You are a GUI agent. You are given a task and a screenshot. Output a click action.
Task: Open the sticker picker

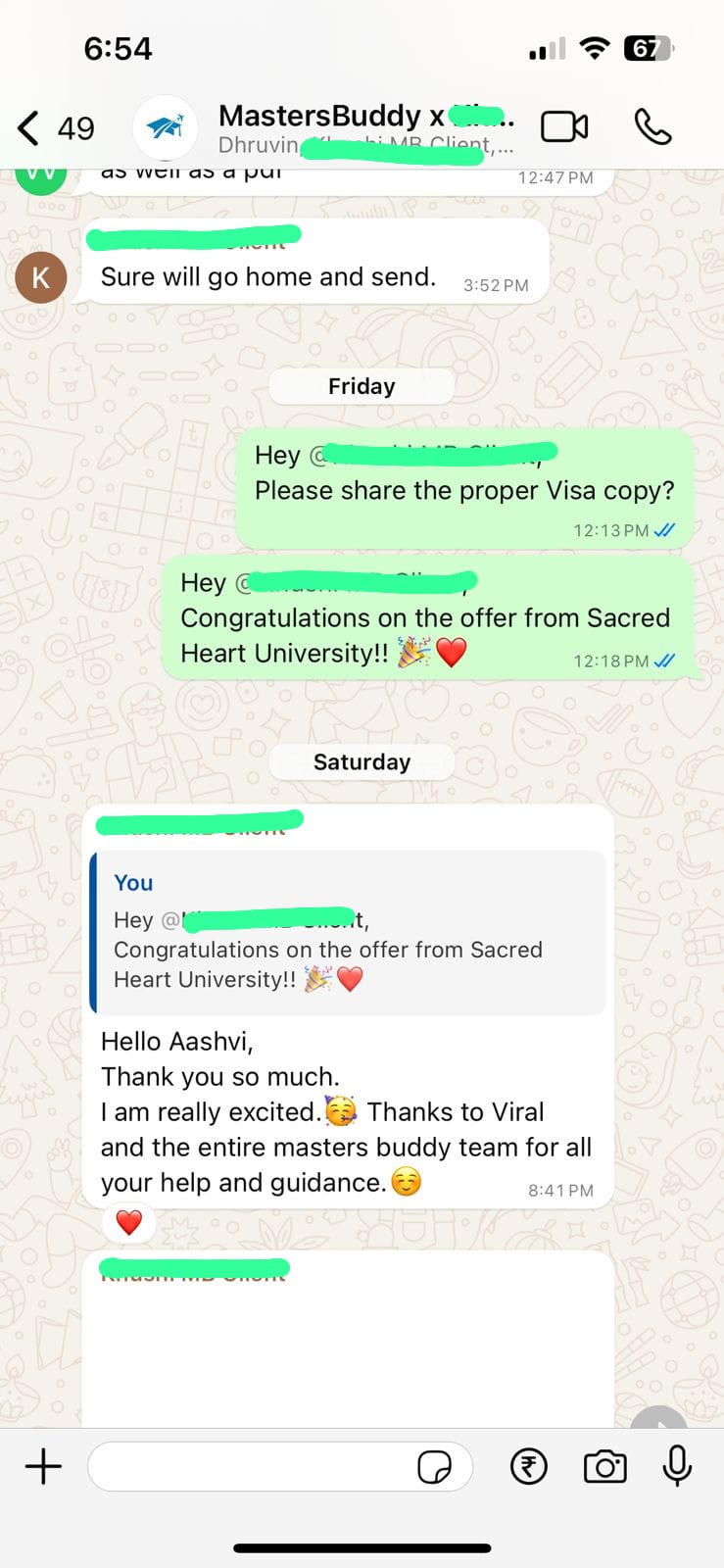tap(434, 1467)
